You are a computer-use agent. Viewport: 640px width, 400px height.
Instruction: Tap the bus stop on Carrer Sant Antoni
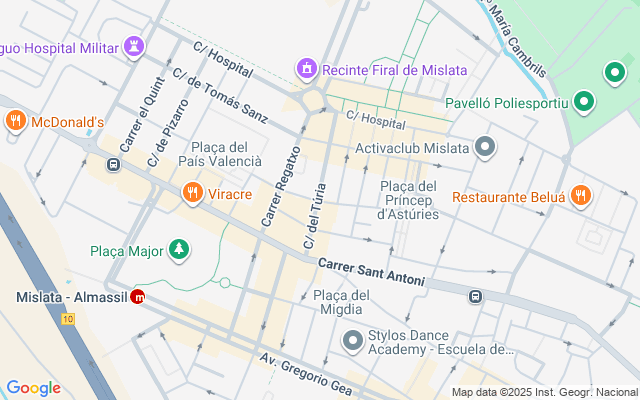(x=476, y=296)
